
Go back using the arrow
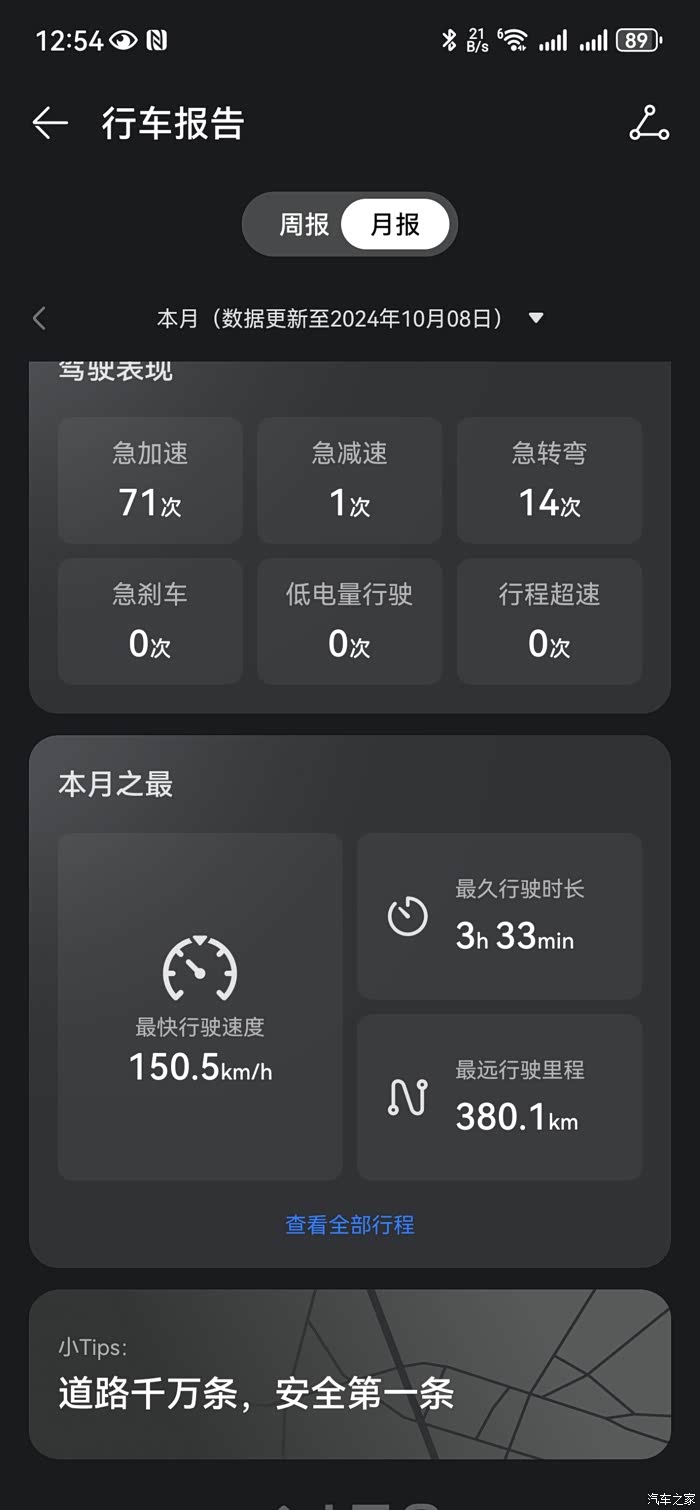[50, 124]
